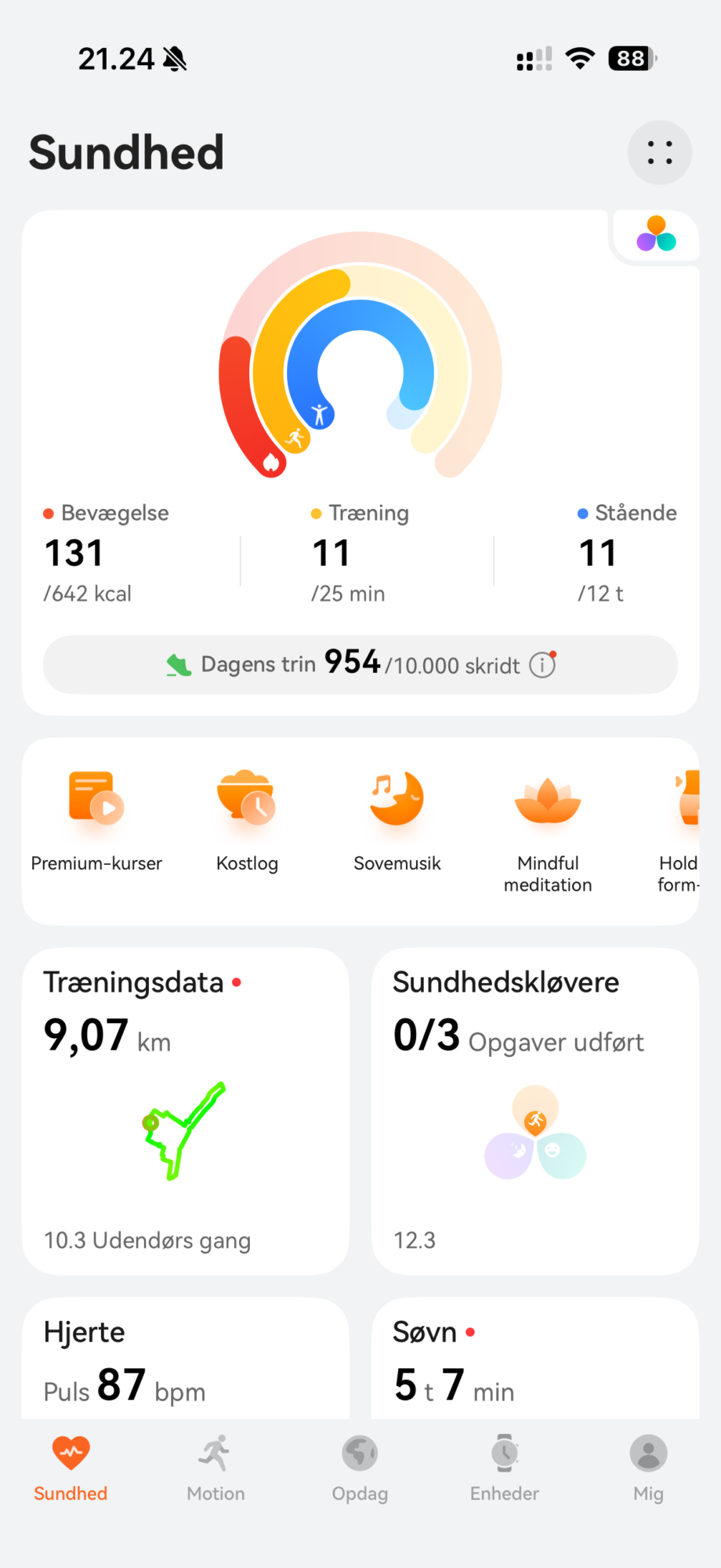721x1568 pixels.
Task: Open the Træningsdata card
Action: (186, 1111)
